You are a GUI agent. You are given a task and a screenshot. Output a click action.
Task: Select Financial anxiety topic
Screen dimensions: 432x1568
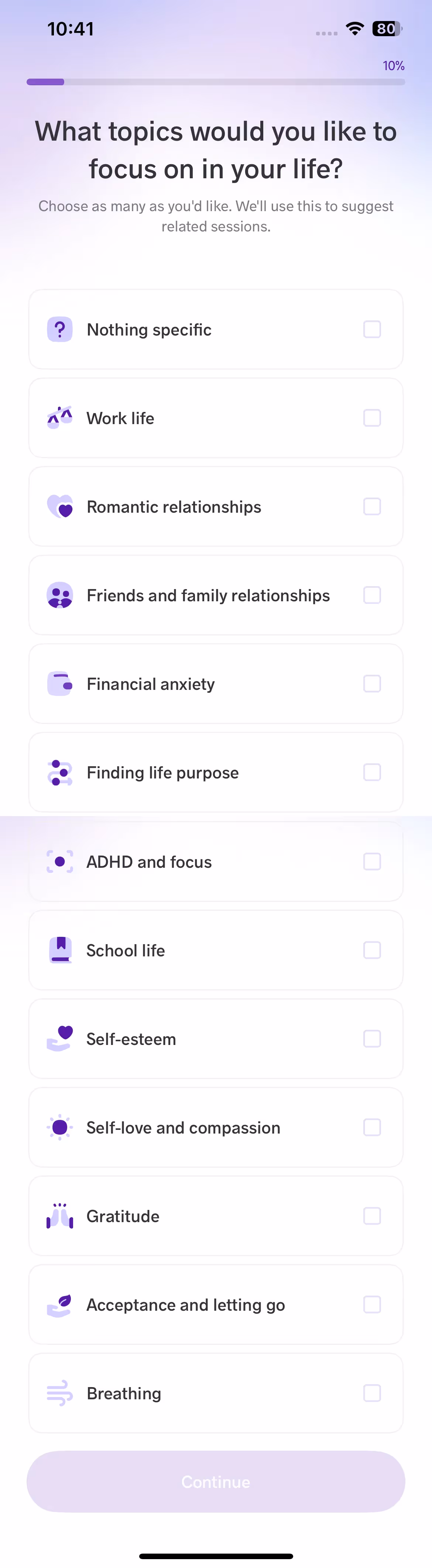[x=372, y=684]
